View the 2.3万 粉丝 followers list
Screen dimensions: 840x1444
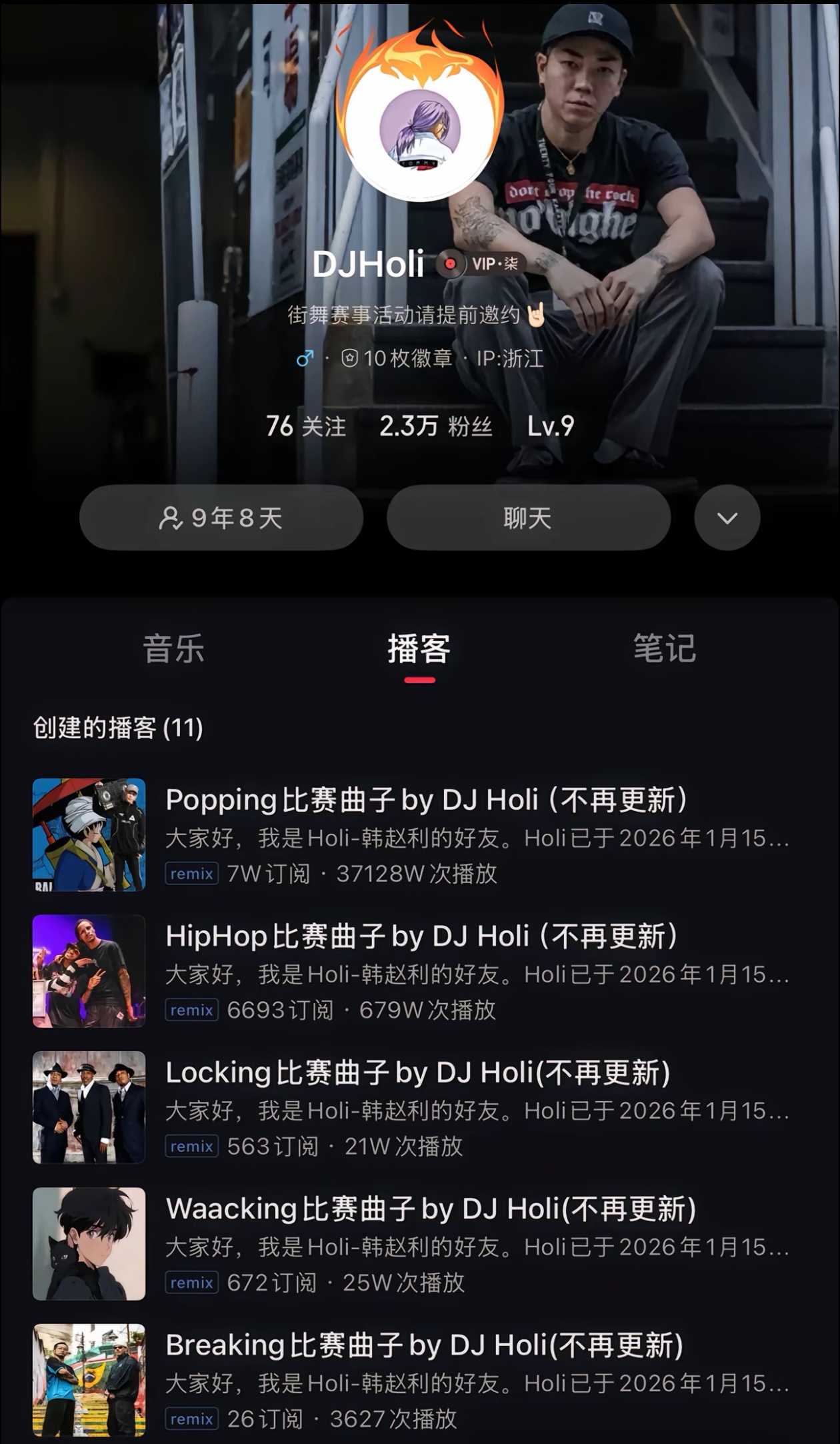point(435,426)
